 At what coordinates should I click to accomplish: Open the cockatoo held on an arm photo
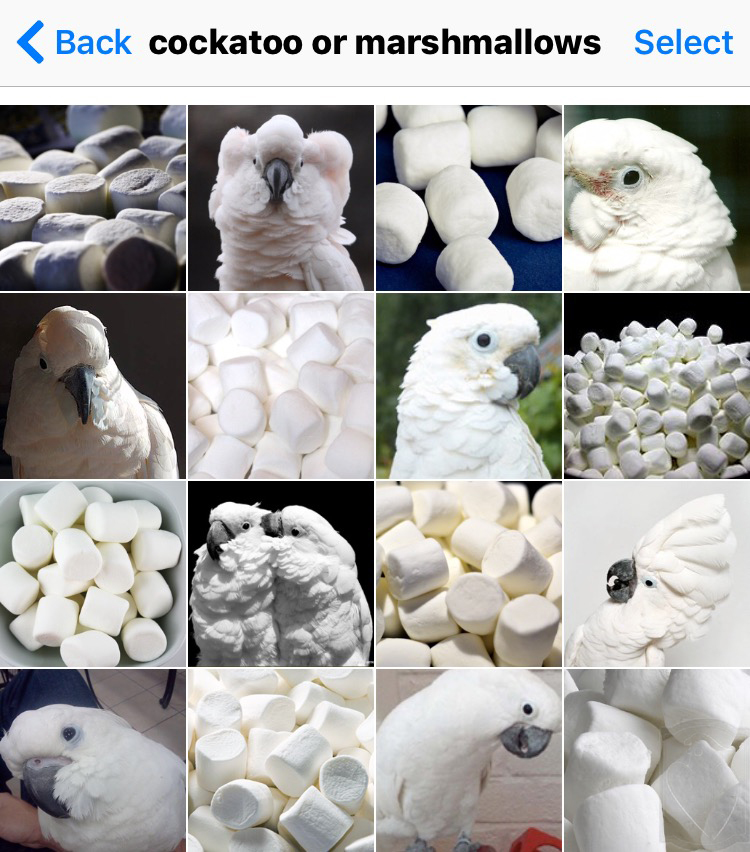pyautogui.click(x=92, y=762)
